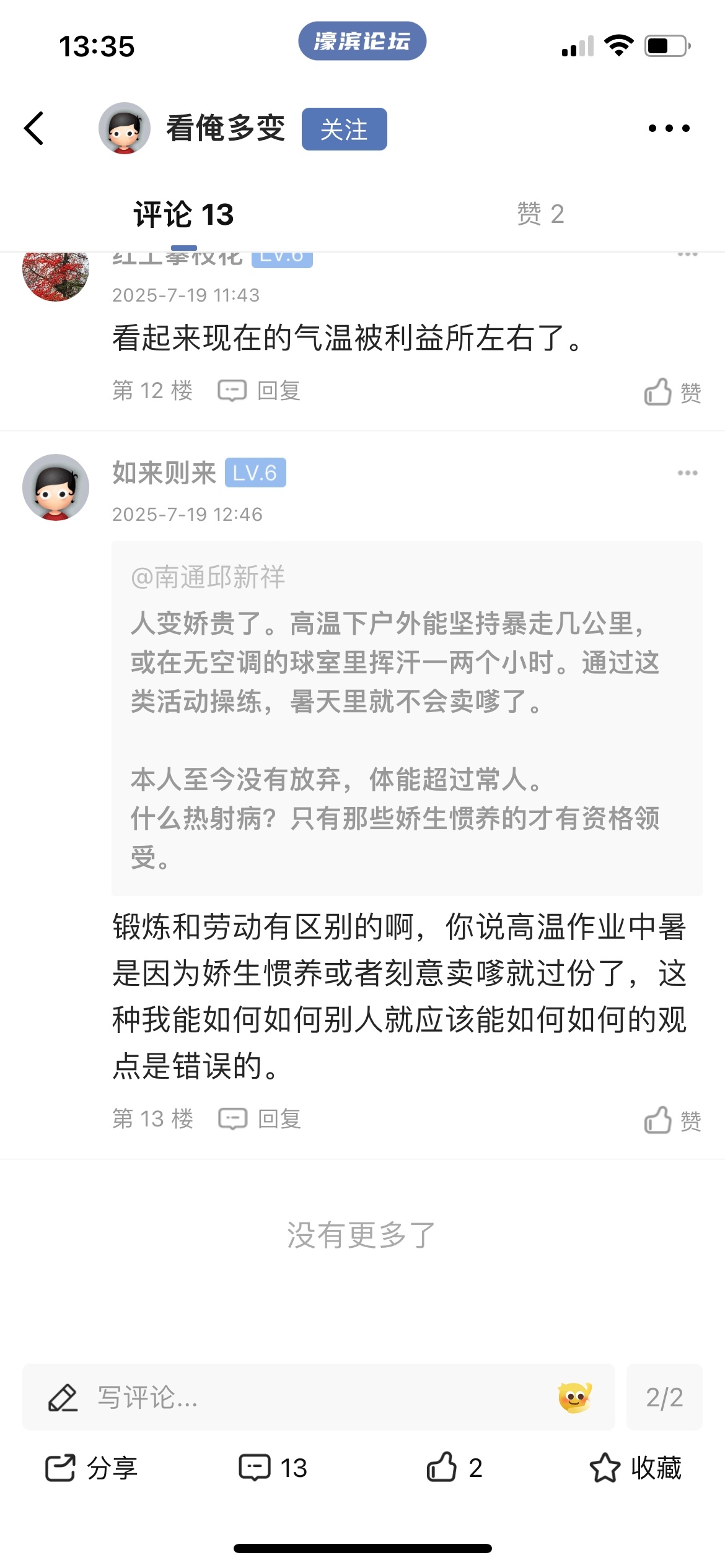This screenshot has height=1568, width=725.
Task: Reply to the 第 12 楼 comment
Action: [x=260, y=391]
